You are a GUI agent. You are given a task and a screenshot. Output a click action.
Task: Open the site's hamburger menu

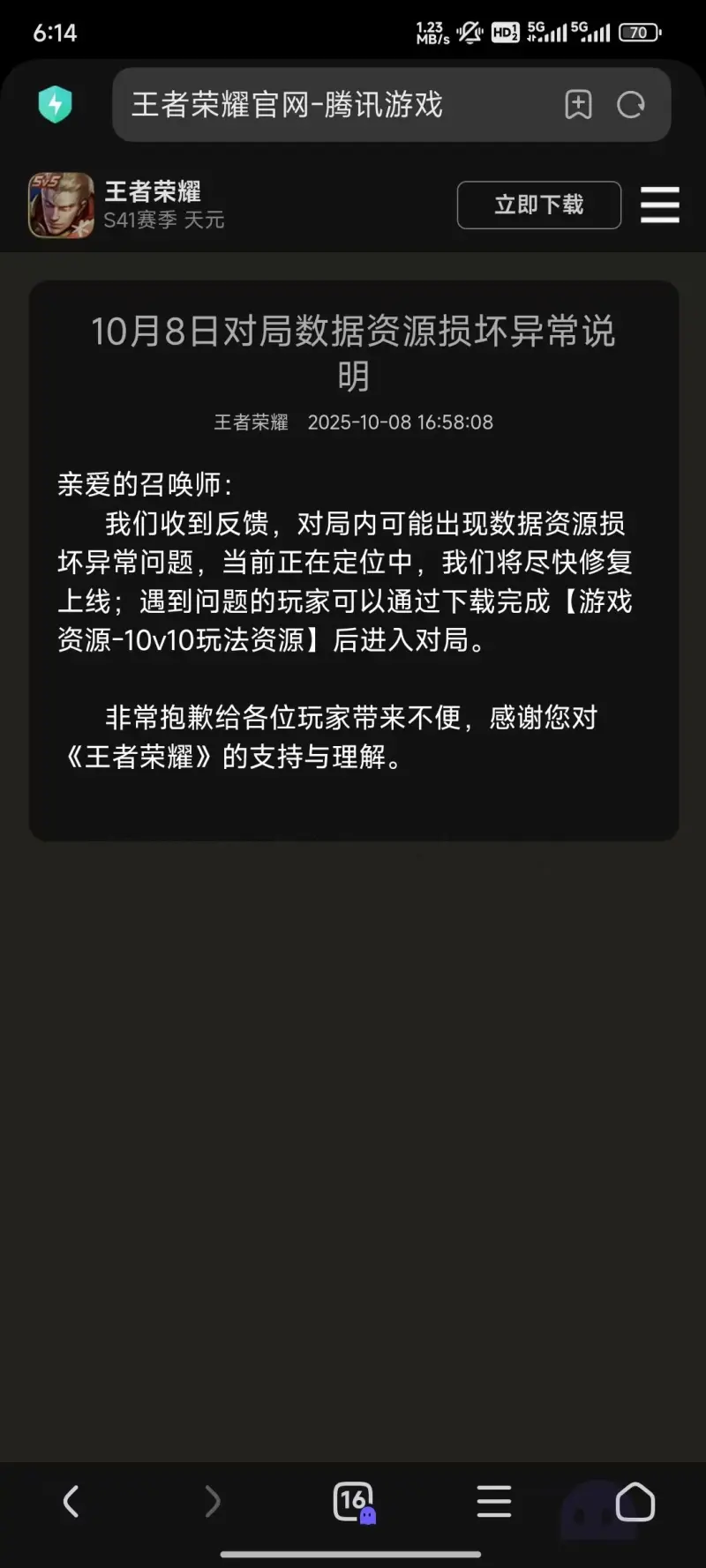[x=659, y=205]
